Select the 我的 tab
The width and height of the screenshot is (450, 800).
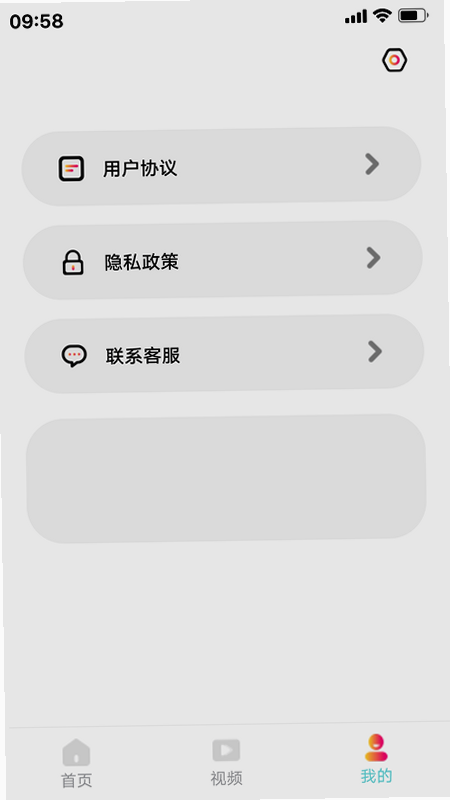click(376, 759)
